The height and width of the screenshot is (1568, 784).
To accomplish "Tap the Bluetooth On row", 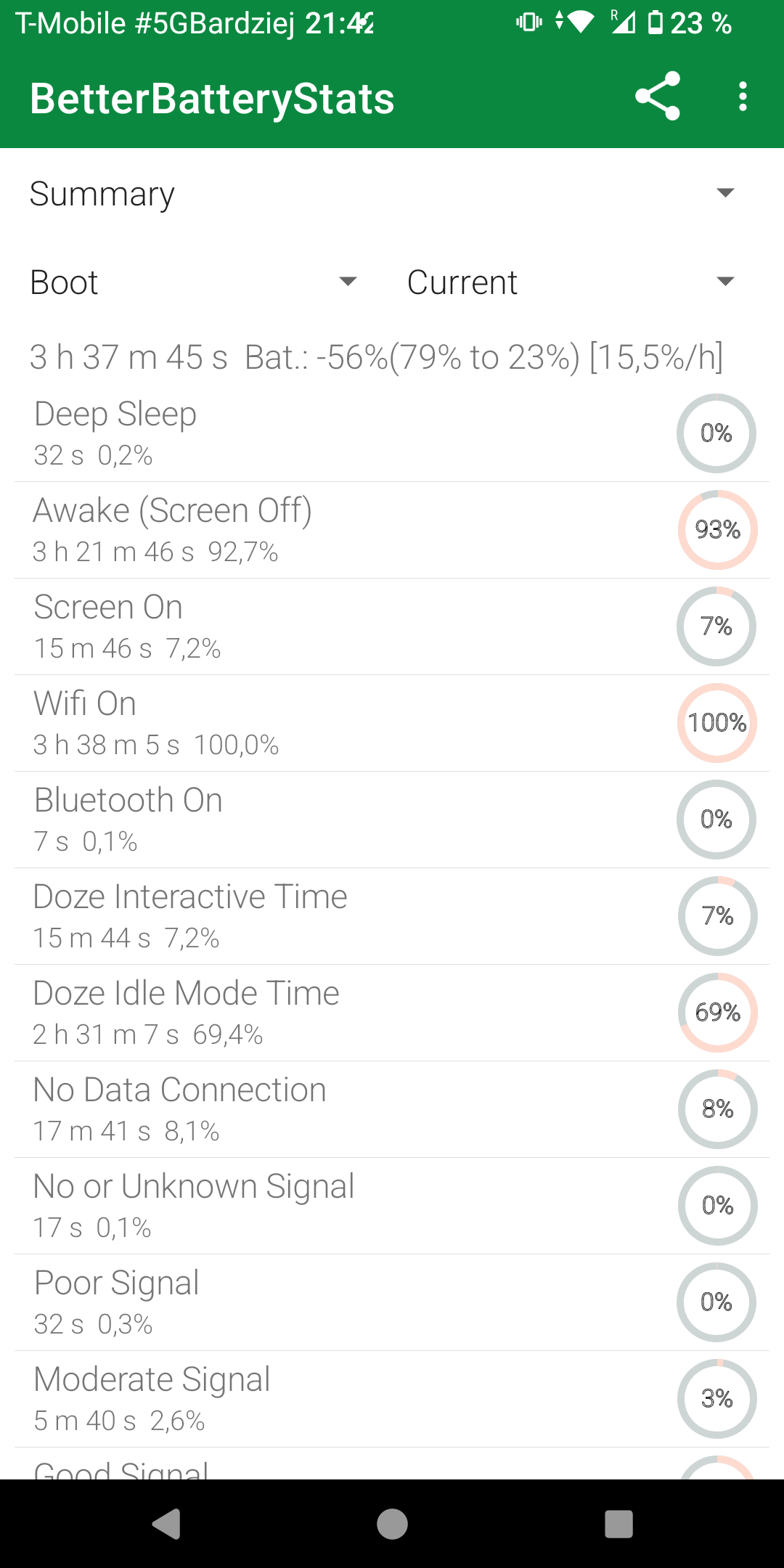I will click(x=392, y=820).
